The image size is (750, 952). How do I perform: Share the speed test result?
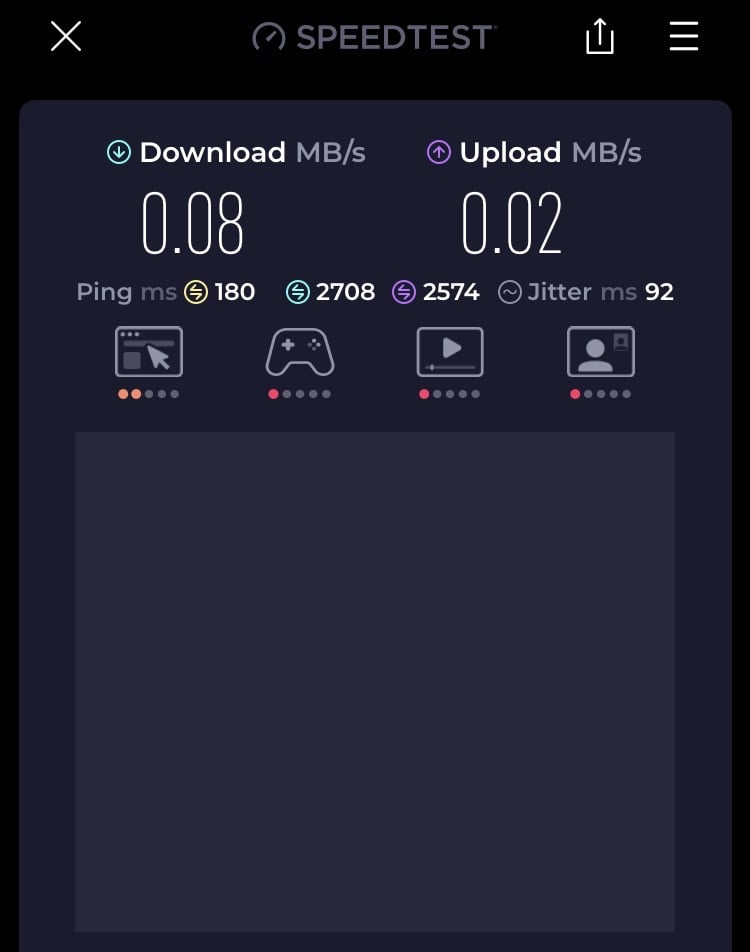point(599,37)
